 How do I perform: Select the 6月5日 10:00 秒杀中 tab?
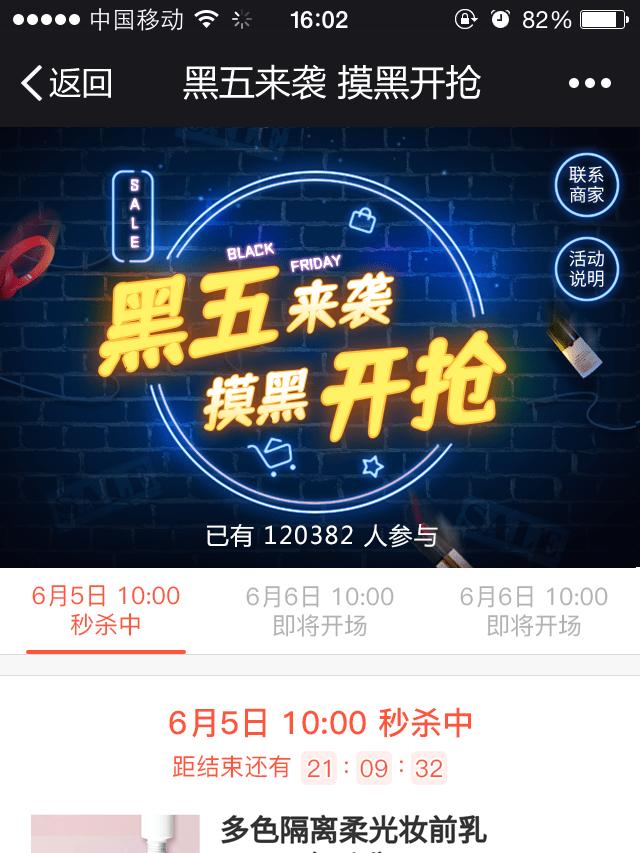(106, 611)
